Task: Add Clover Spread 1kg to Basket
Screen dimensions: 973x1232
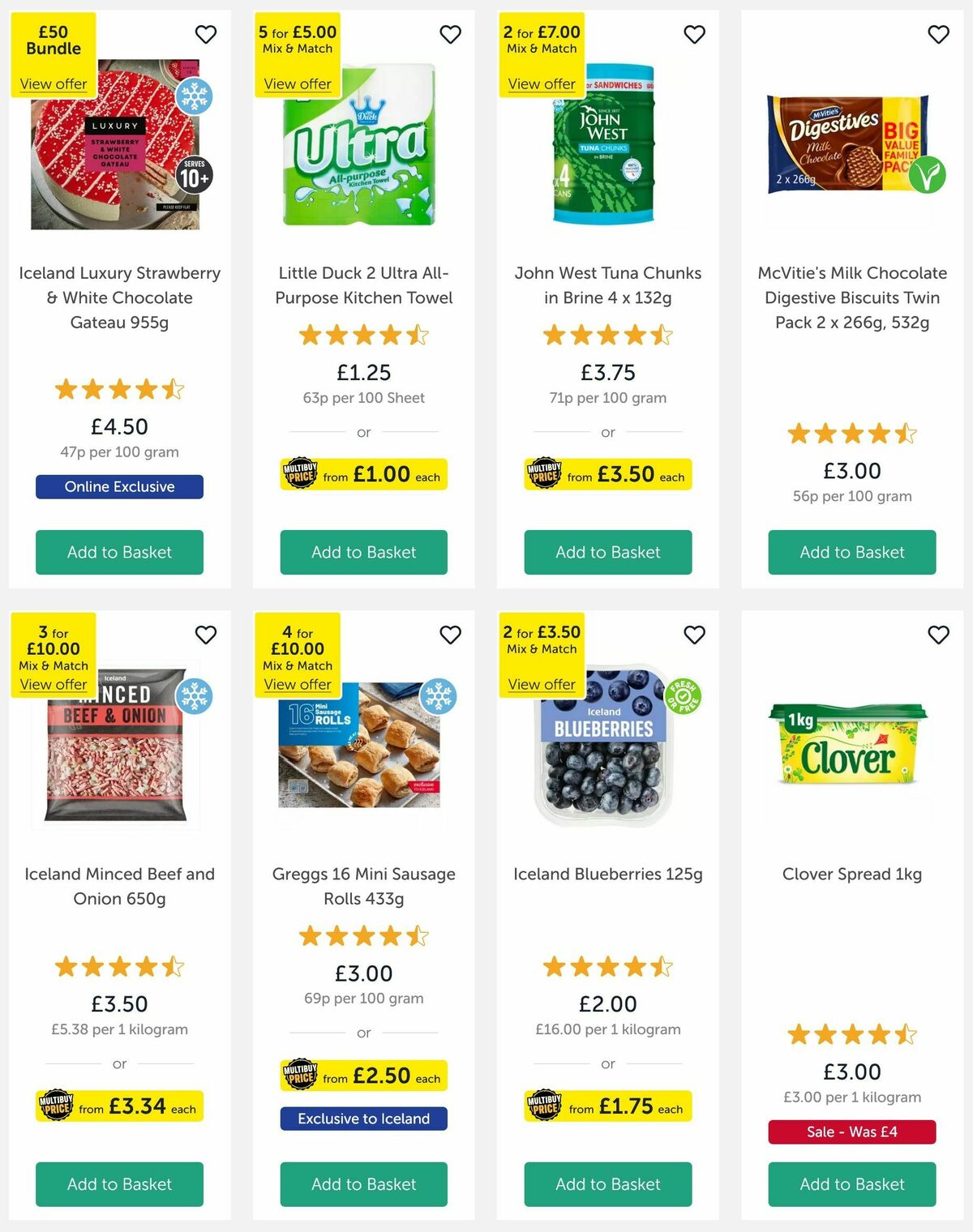Action: coord(851,1184)
